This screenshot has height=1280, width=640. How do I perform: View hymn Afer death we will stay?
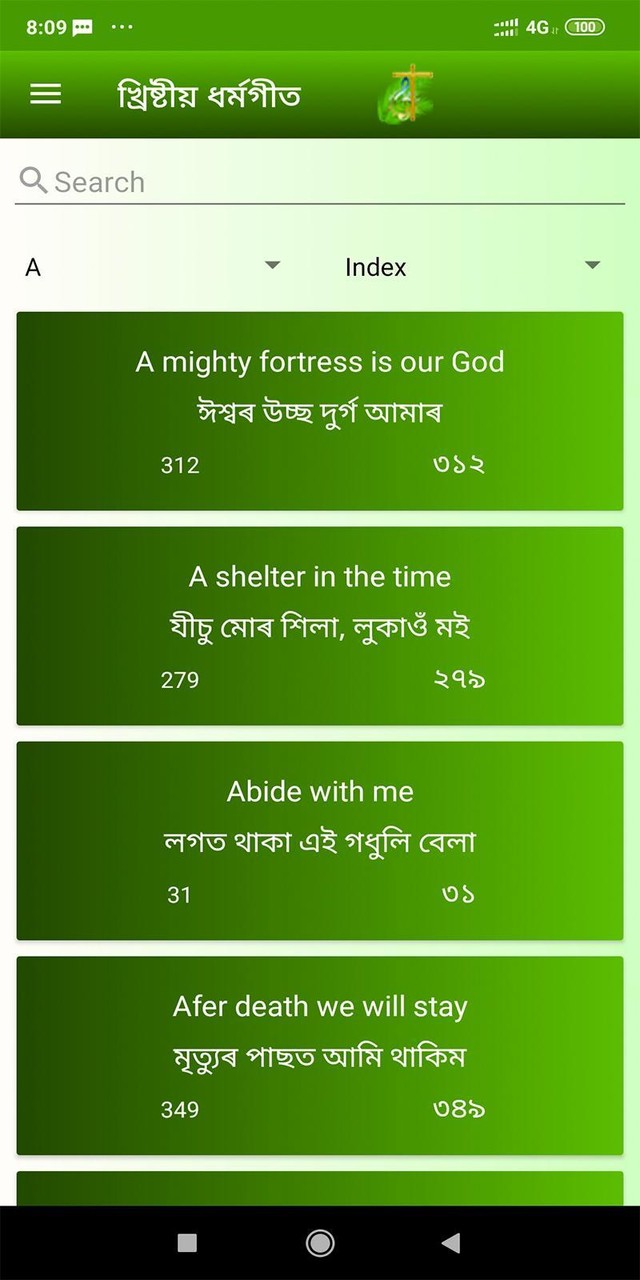click(x=320, y=1056)
